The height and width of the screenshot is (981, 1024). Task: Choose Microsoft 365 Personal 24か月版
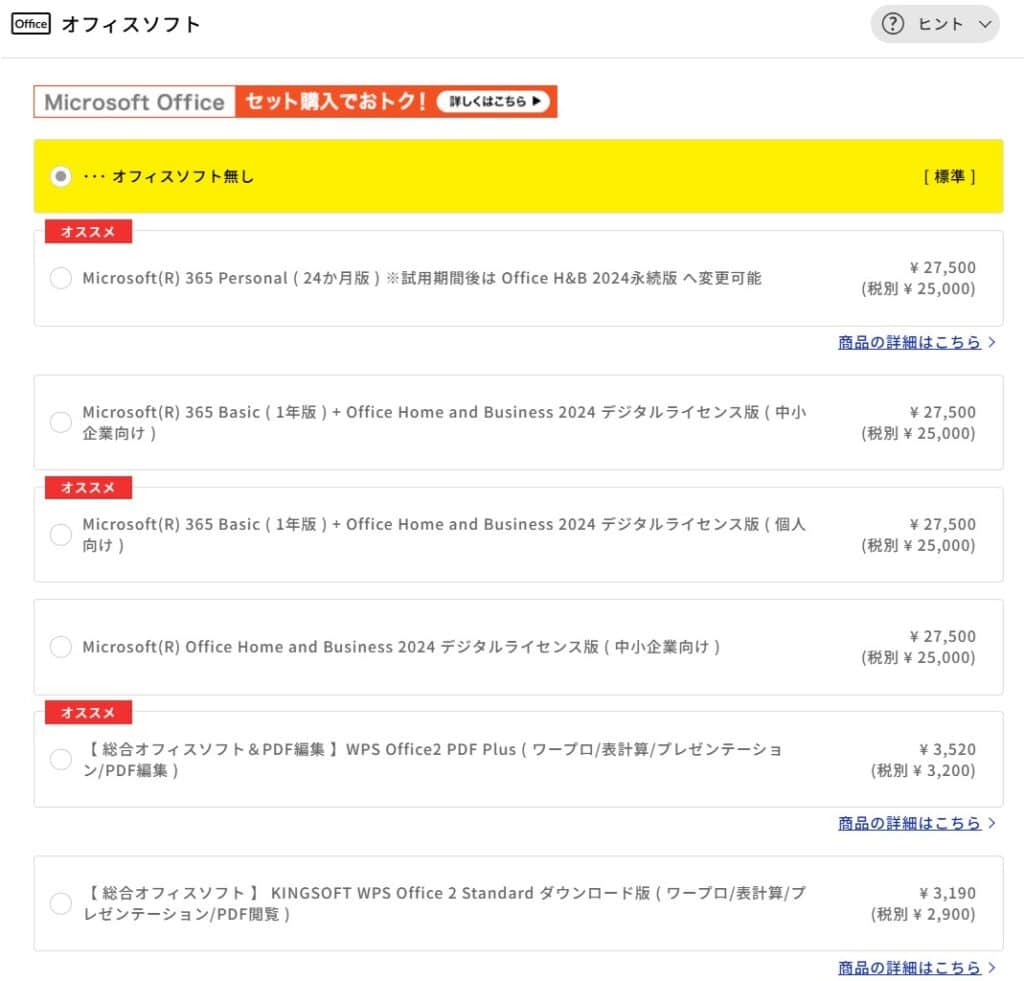tap(61, 278)
